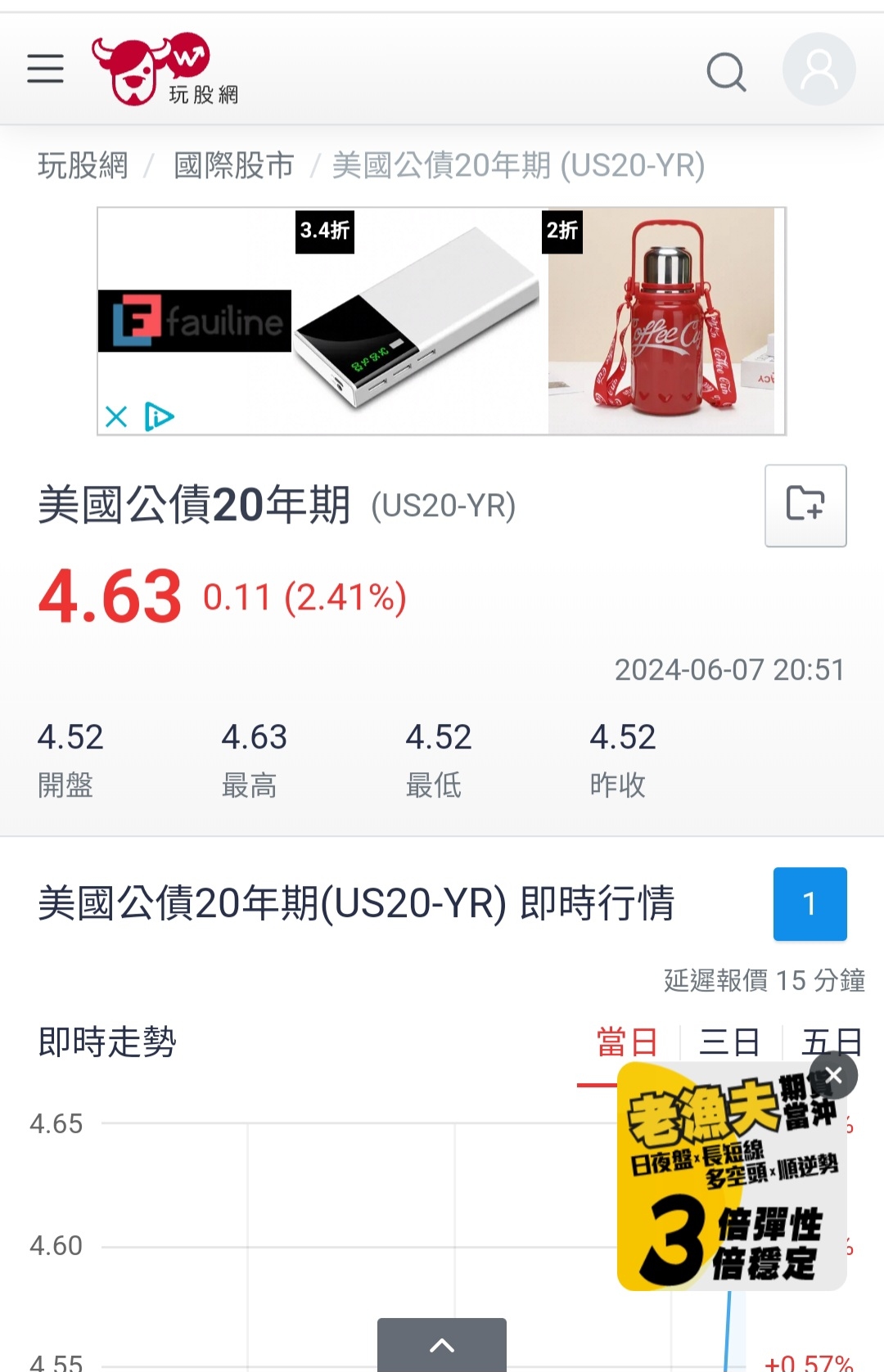Go to 玩股網 breadcrumb link
The image size is (884, 1372).
click(83, 166)
